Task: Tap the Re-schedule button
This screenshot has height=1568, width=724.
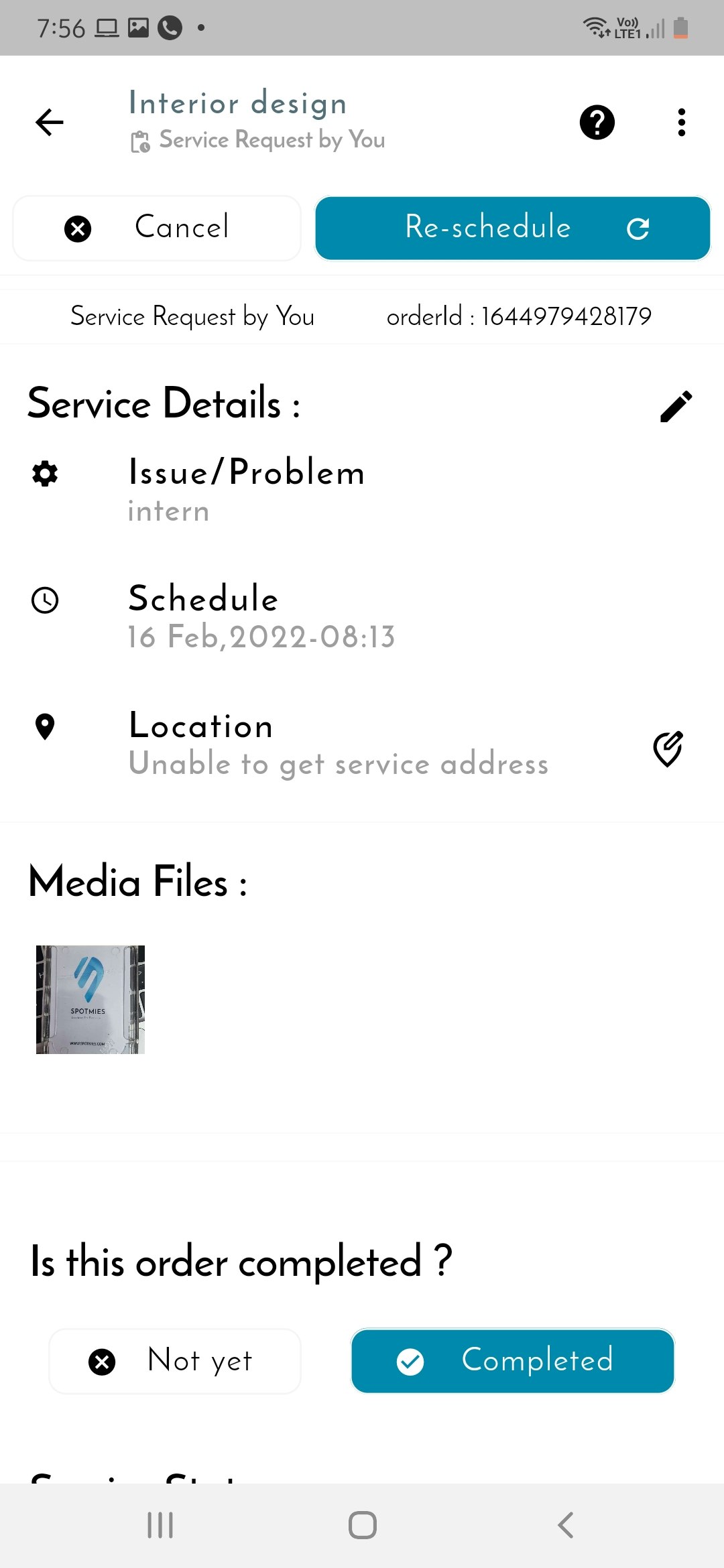Action: point(512,228)
